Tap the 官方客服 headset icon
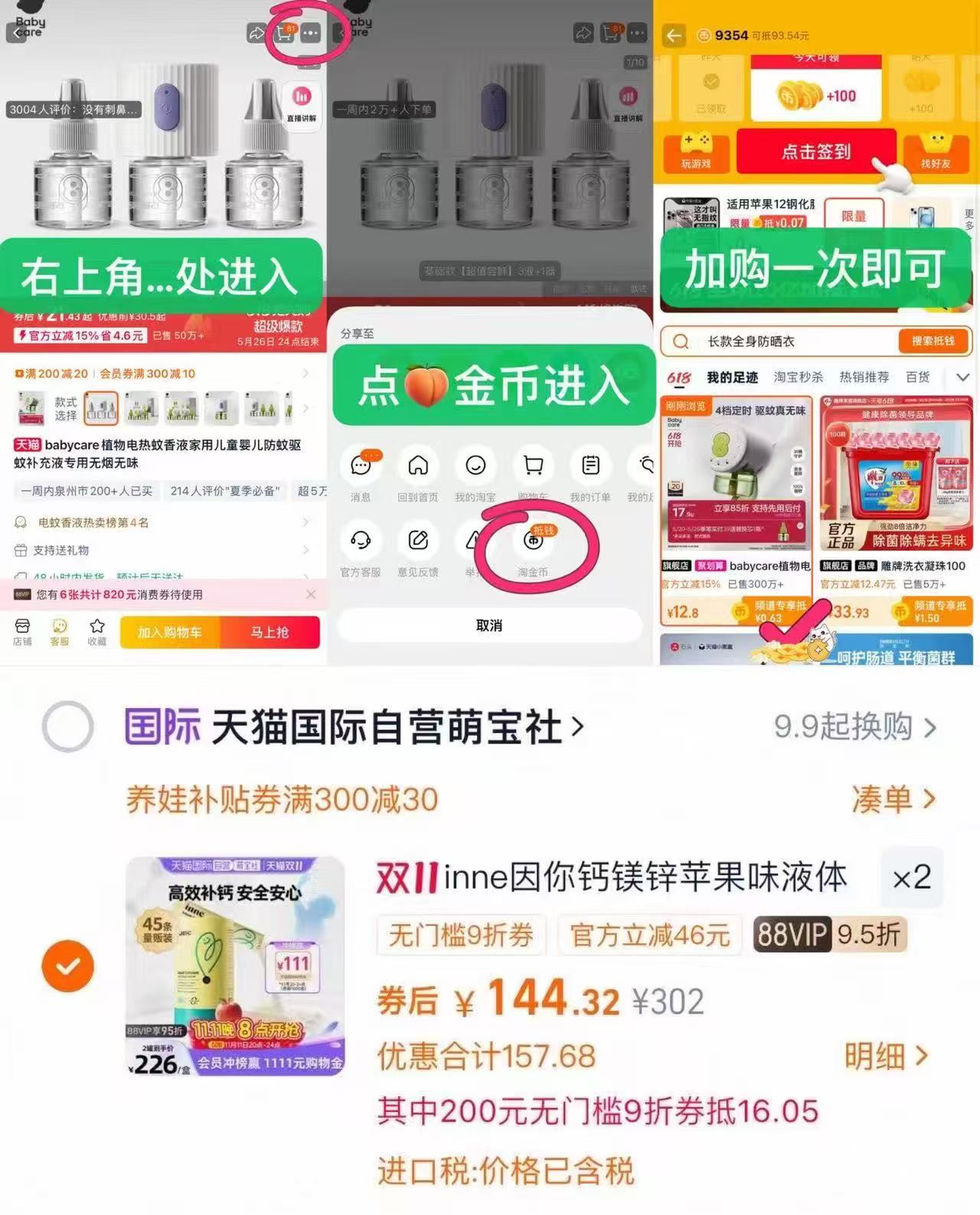 coord(361,541)
